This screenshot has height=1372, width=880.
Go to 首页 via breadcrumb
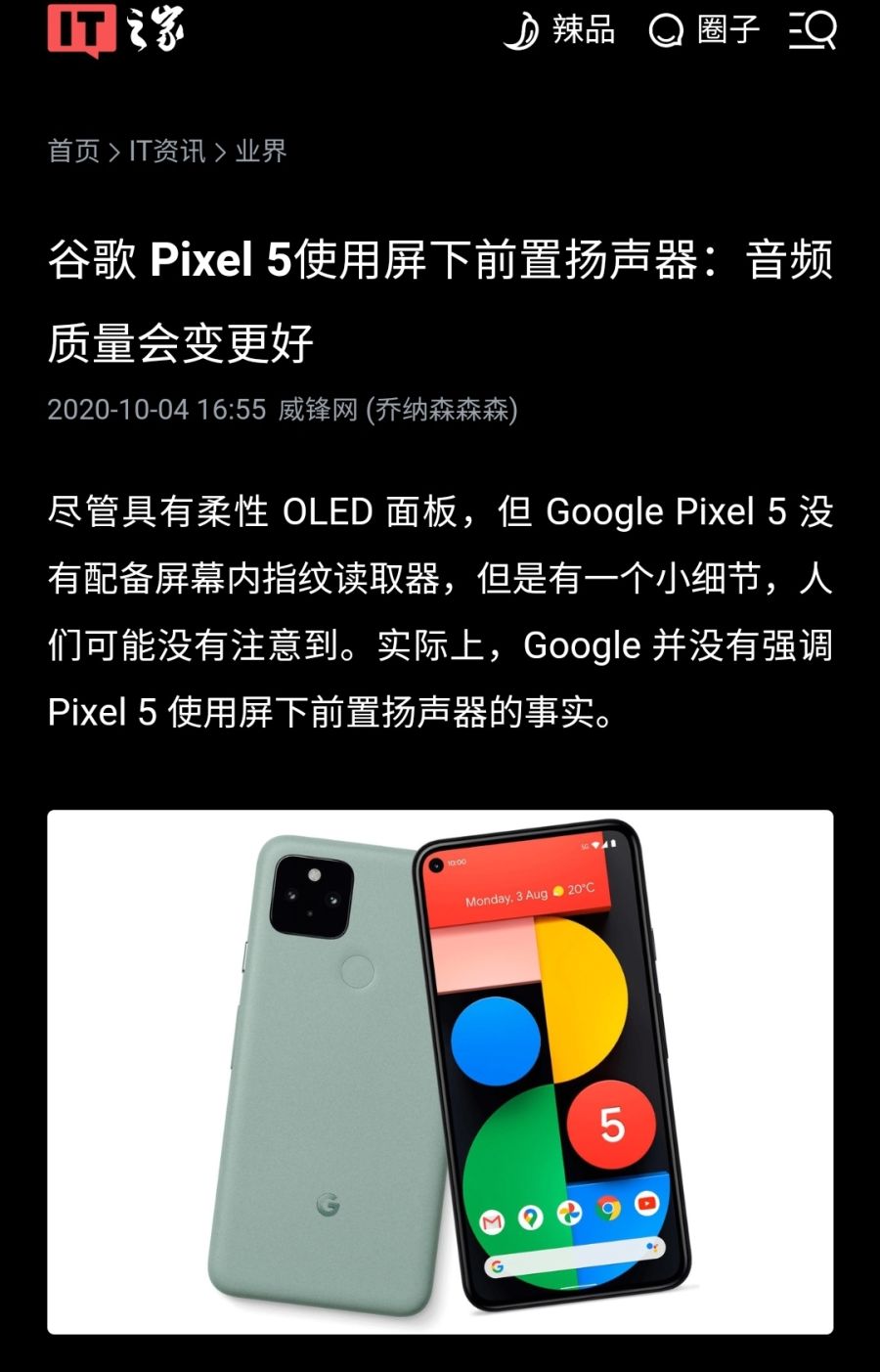pos(74,151)
